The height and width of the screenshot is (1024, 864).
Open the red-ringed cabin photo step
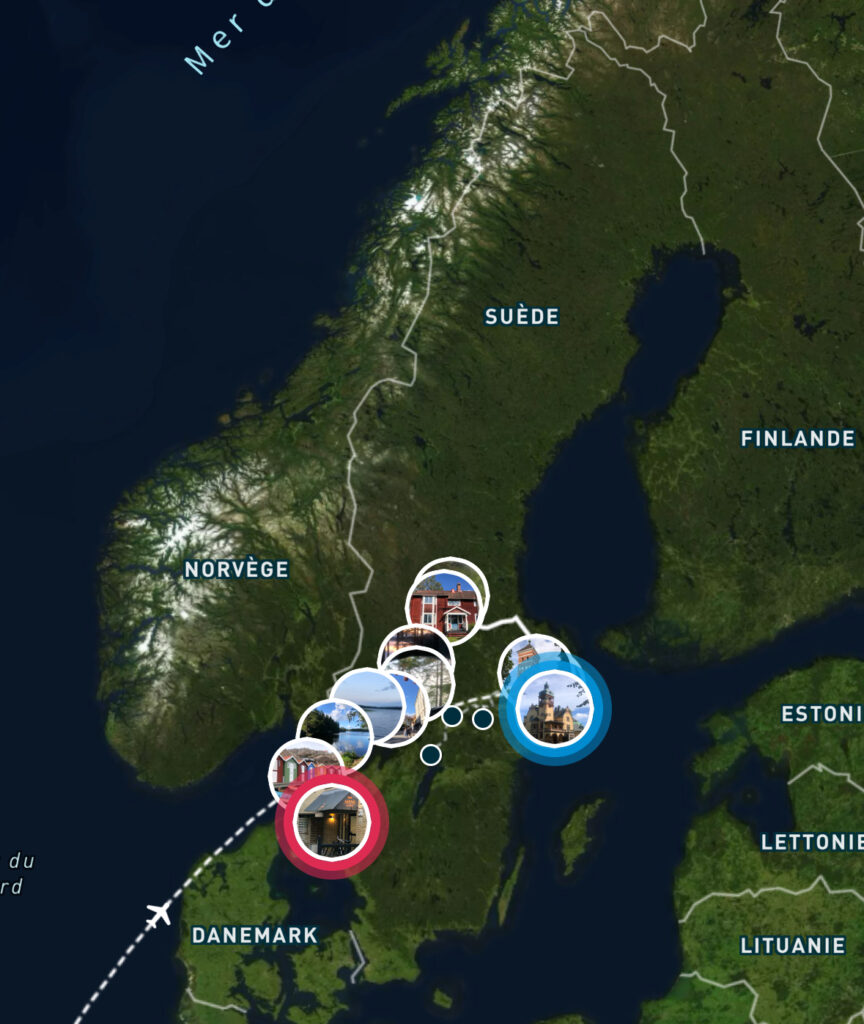330,822
